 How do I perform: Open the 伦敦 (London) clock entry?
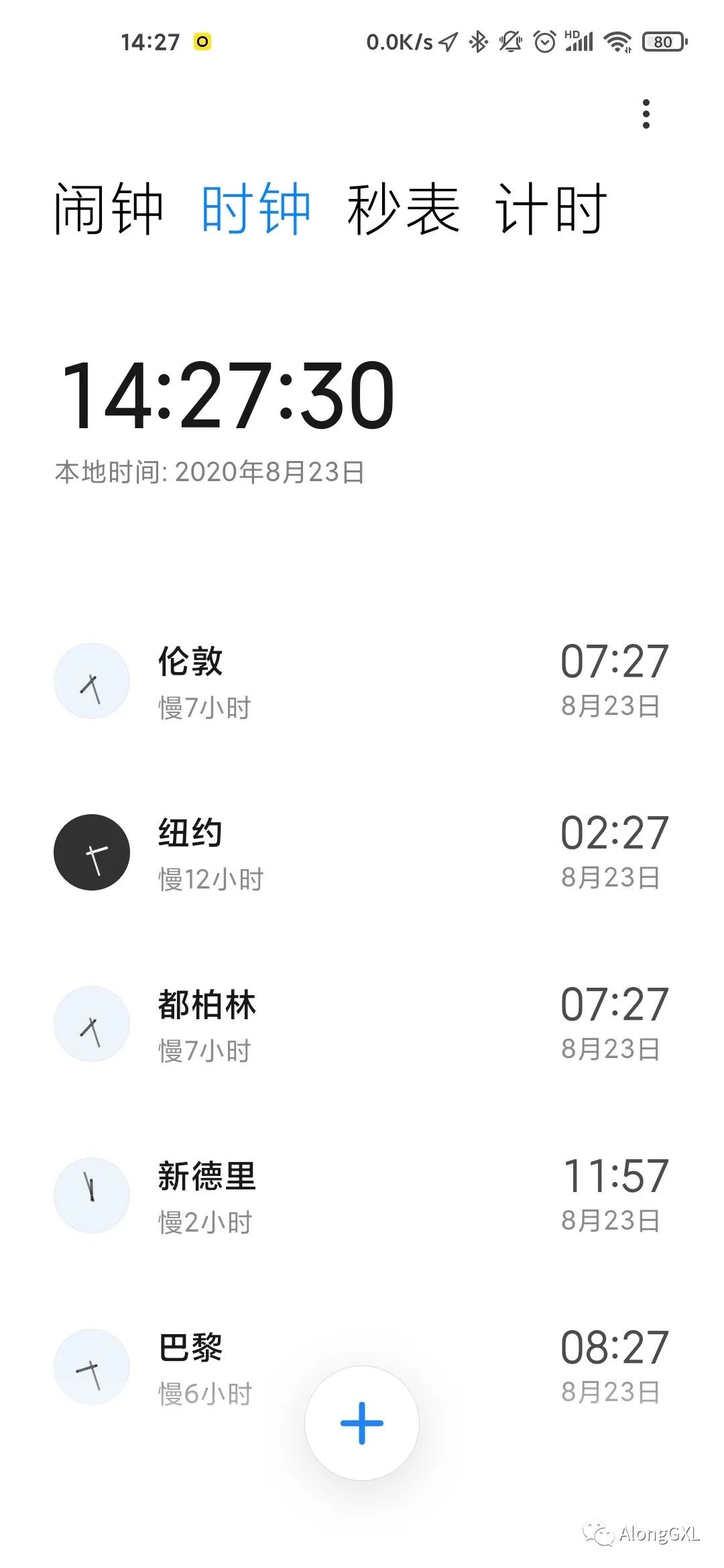click(362, 681)
